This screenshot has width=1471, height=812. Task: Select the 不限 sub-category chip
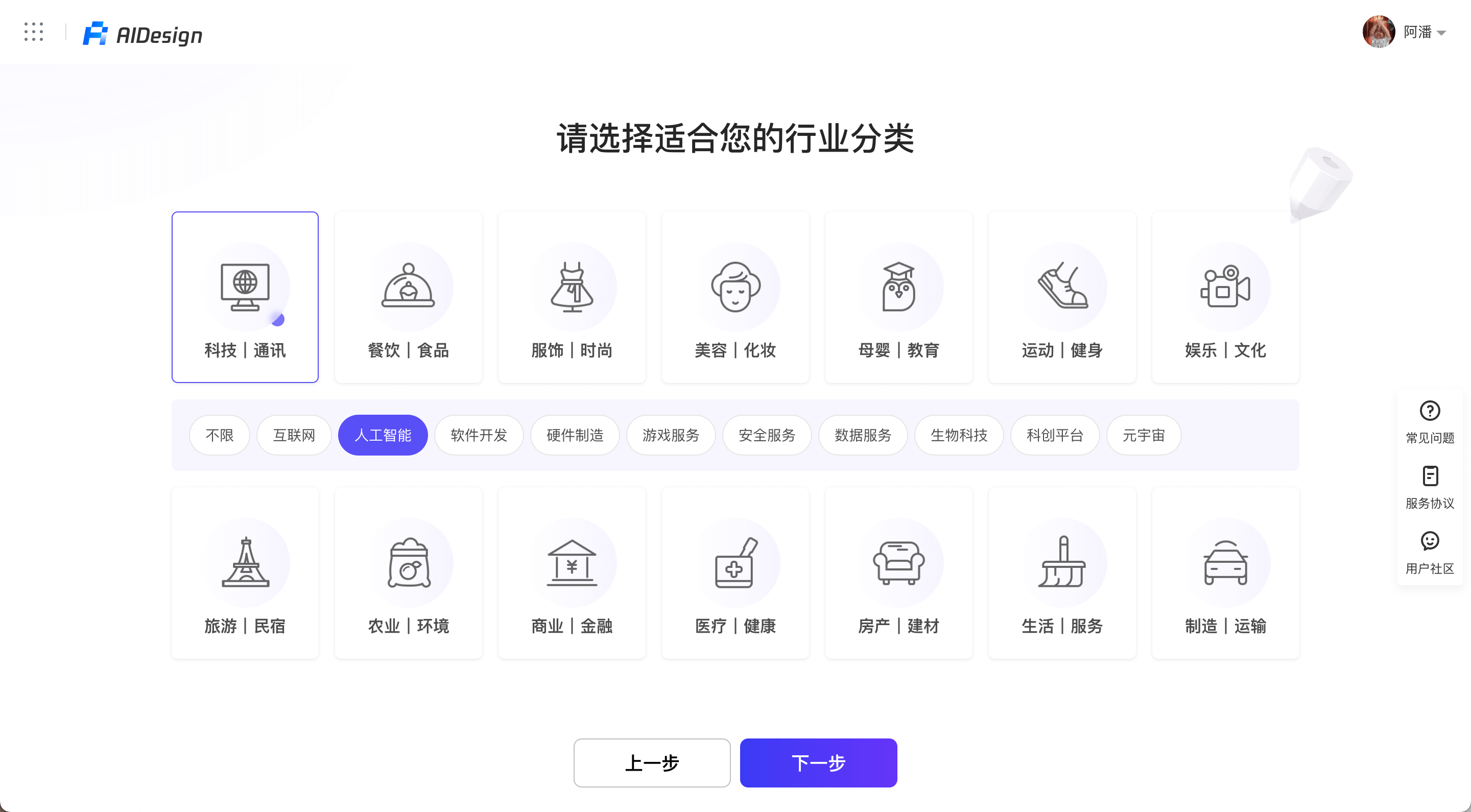(219, 435)
